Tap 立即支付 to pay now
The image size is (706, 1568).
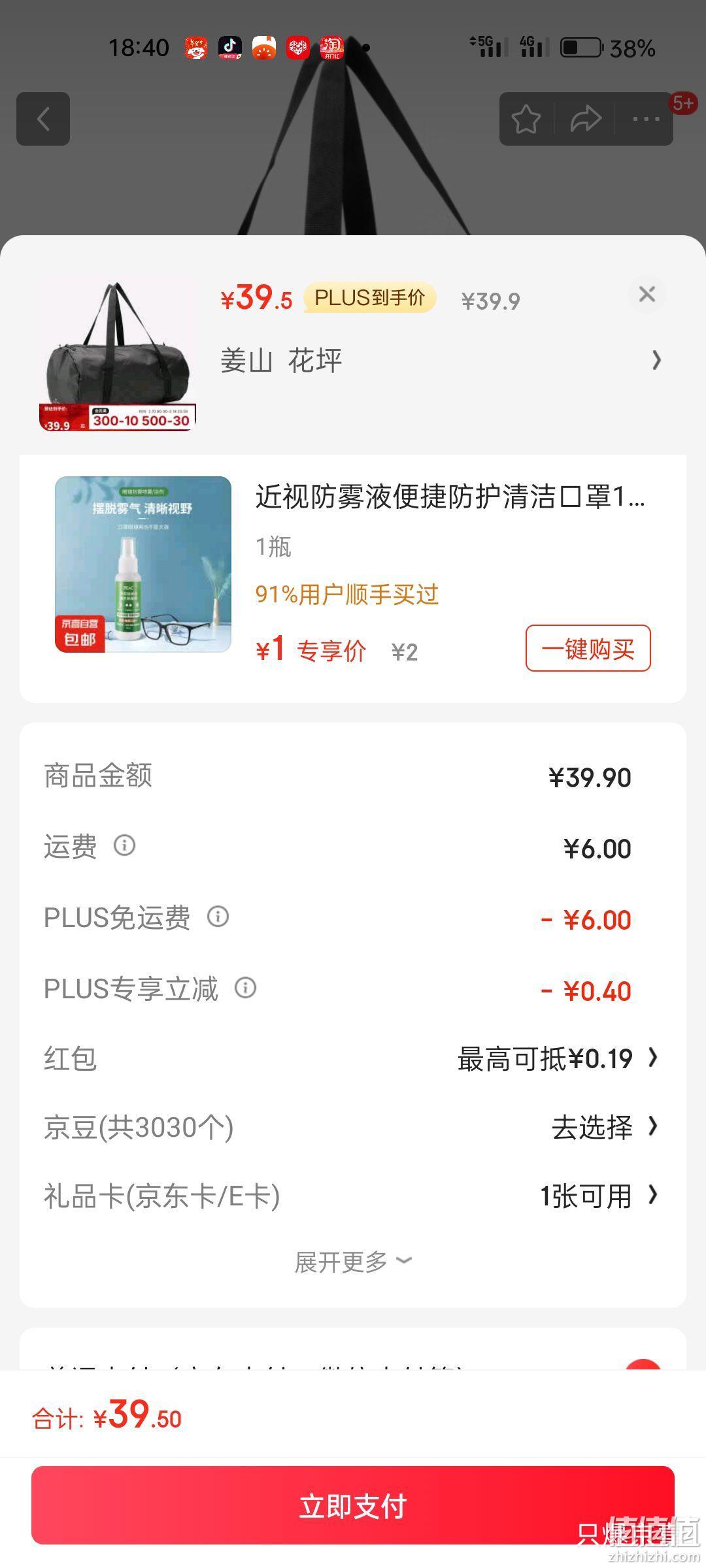click(x=353, y=1505)
